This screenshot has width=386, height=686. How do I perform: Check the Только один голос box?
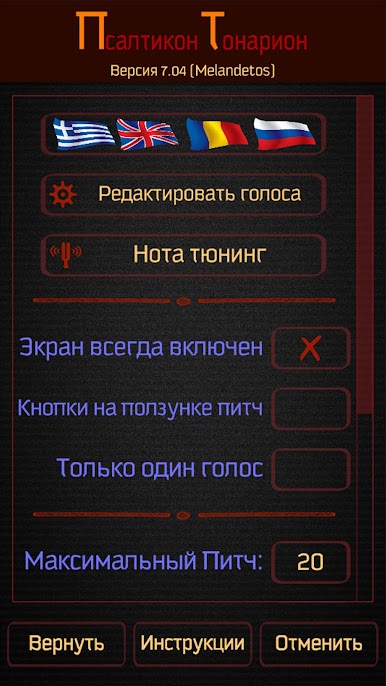pos(311,469)
